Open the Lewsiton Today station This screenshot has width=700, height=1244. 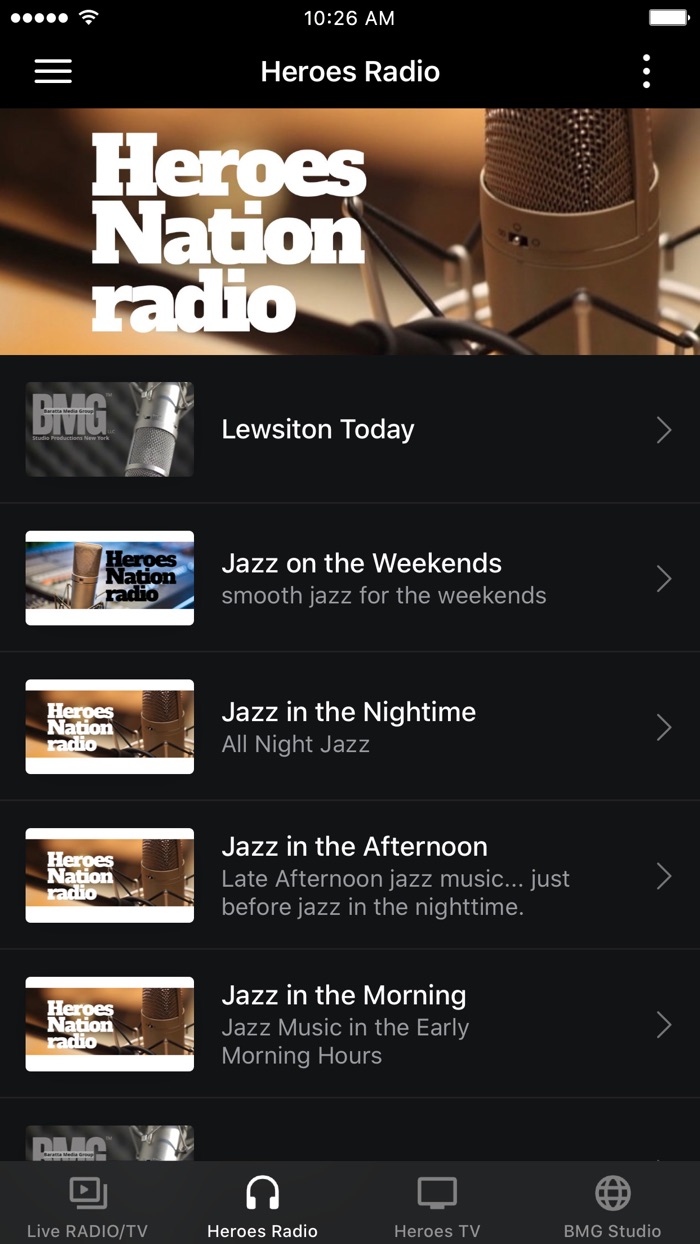(x=350, y=430)
